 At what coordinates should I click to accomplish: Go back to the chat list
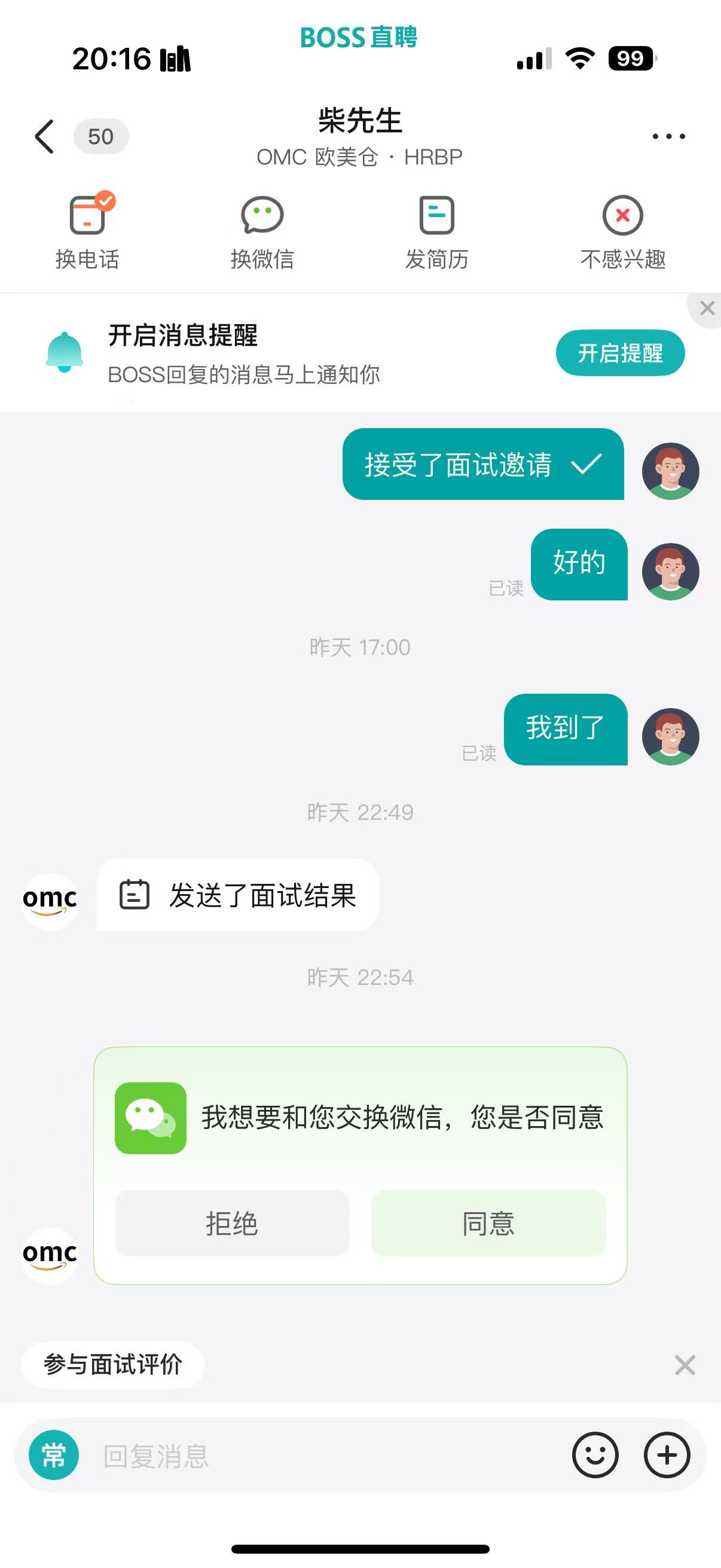coord(45,136)
